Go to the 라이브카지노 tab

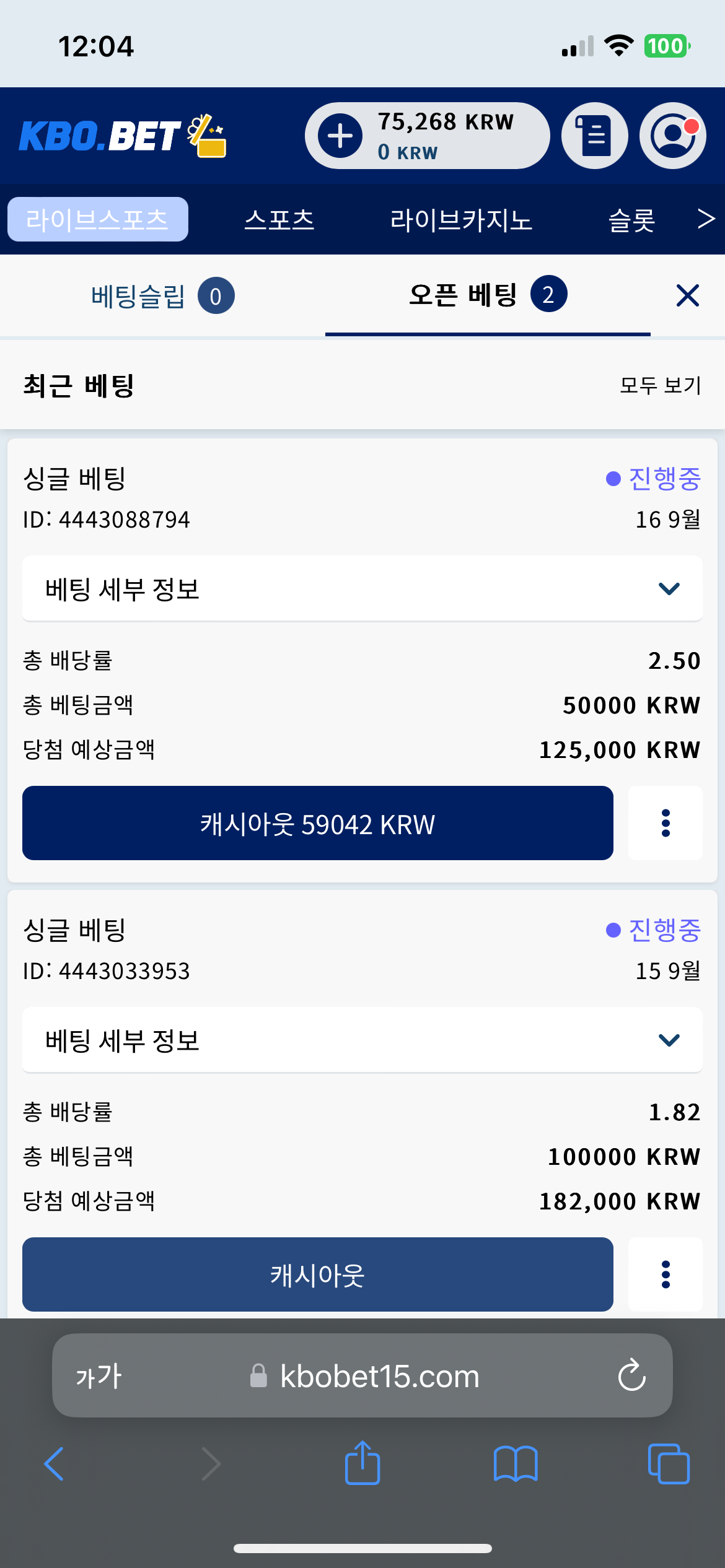point(461,220)
